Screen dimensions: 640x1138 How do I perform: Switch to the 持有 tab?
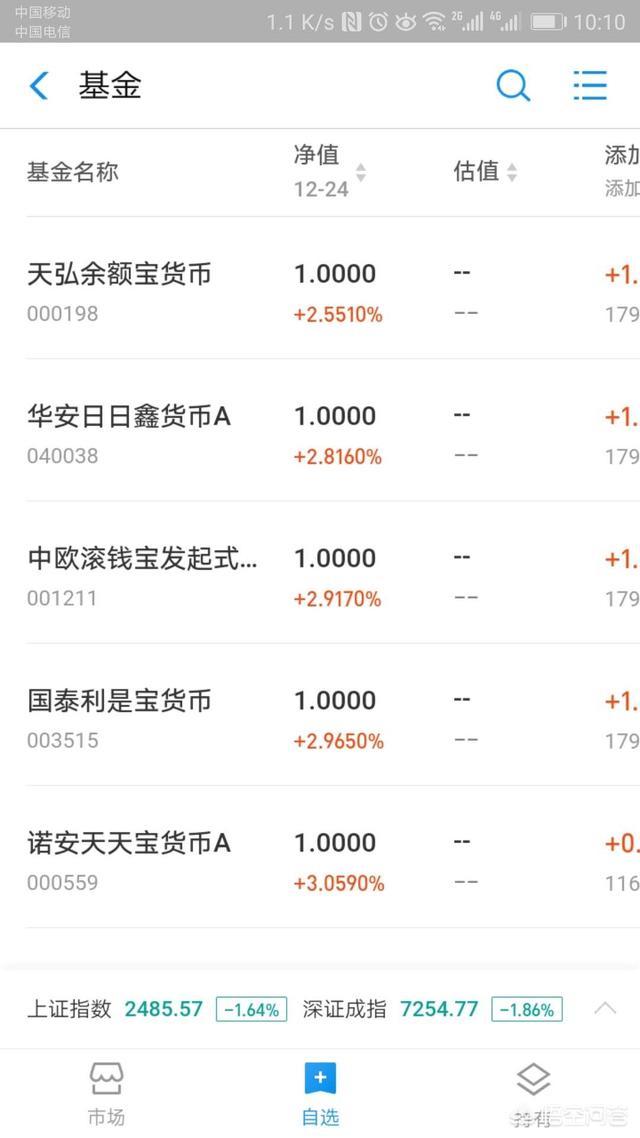(x=533, y=1094)
